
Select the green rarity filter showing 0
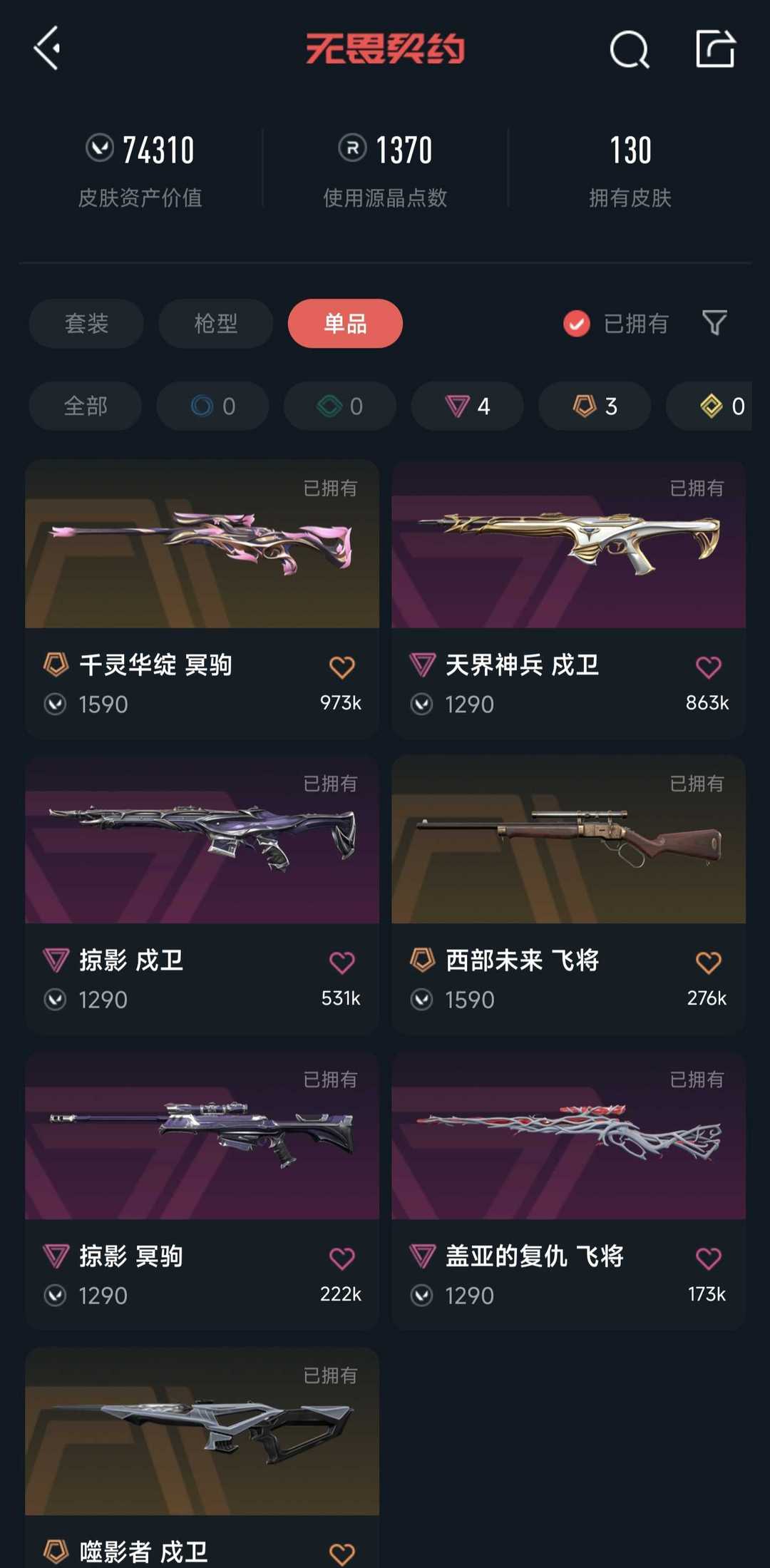coord(339,406)
